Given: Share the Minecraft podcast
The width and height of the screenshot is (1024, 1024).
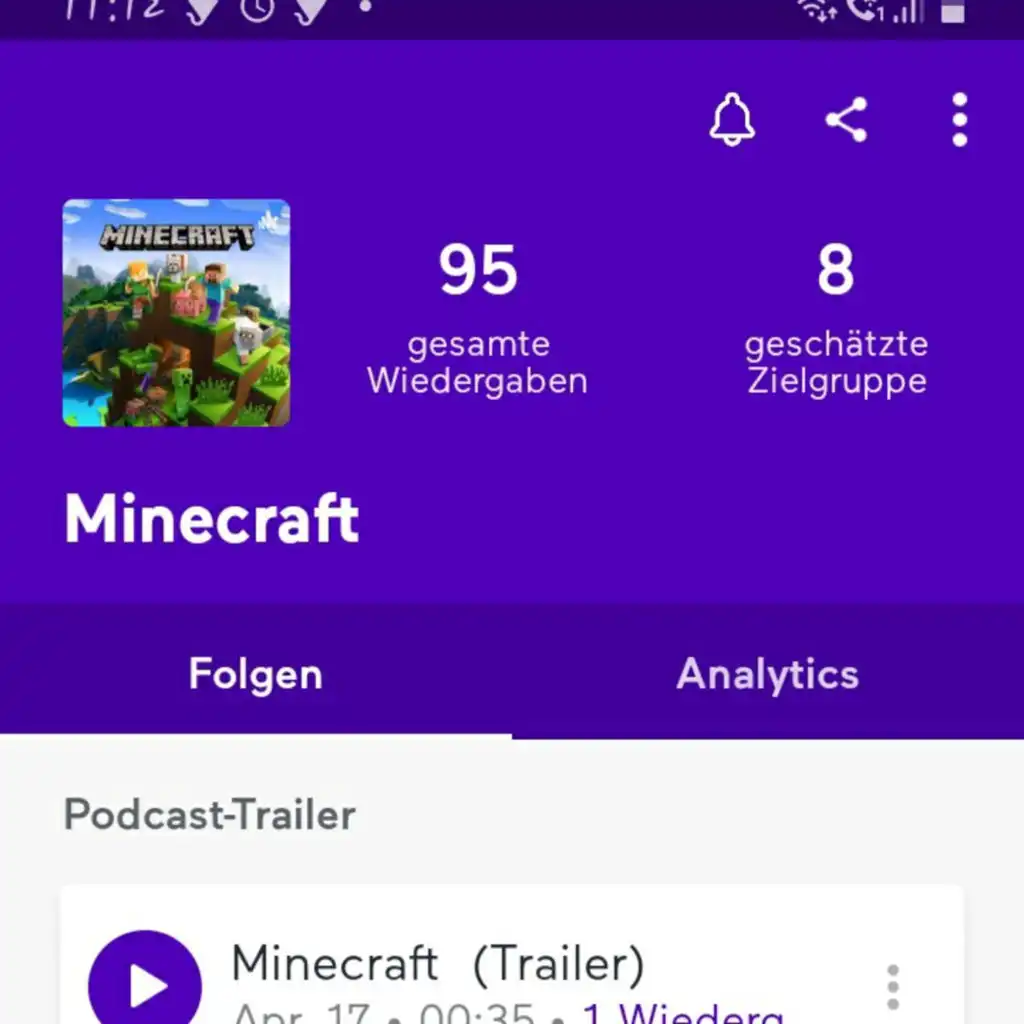Looking at the screenshot, I should (x=846, y=121).
